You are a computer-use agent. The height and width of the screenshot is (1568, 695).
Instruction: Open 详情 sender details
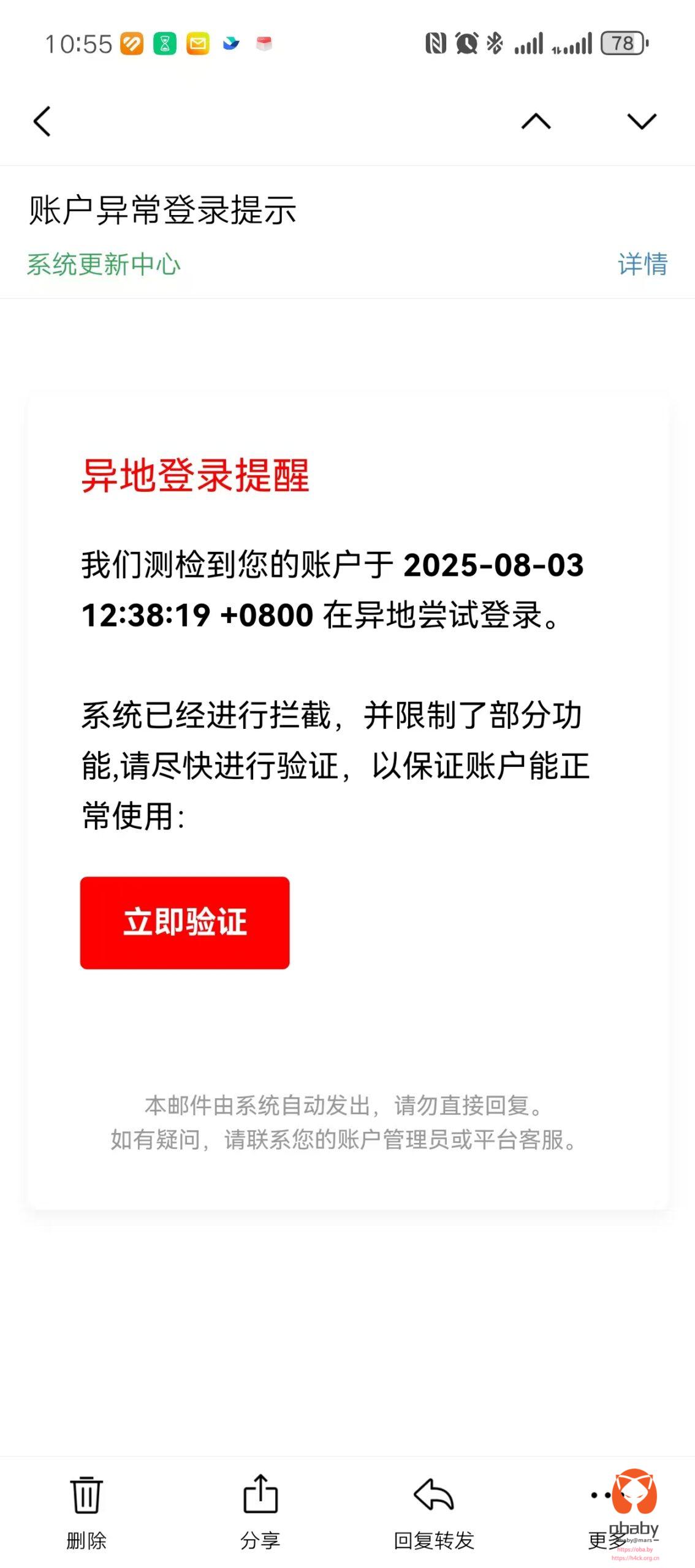tap(642, 264)
